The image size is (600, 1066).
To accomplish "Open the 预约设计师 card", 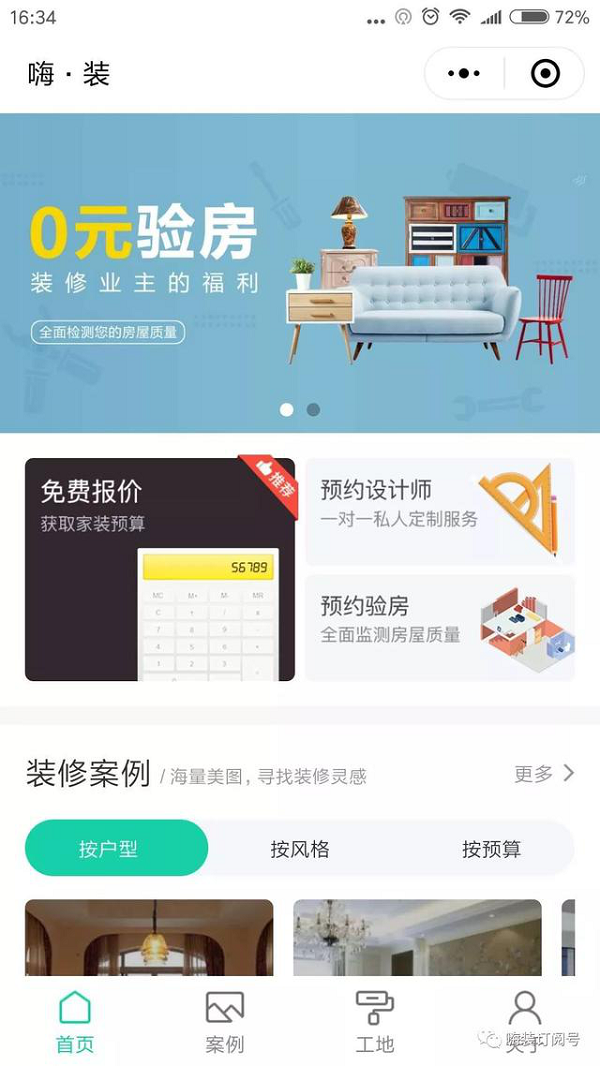I will pos(439,511).
